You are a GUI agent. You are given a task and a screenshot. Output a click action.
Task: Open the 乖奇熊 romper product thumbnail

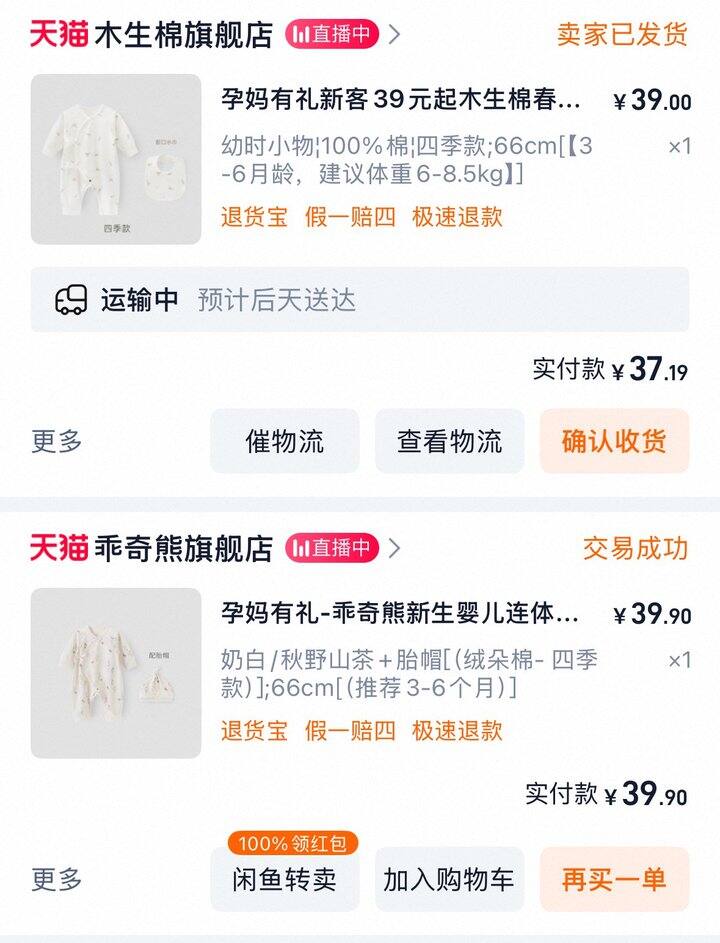coord(116,673)
